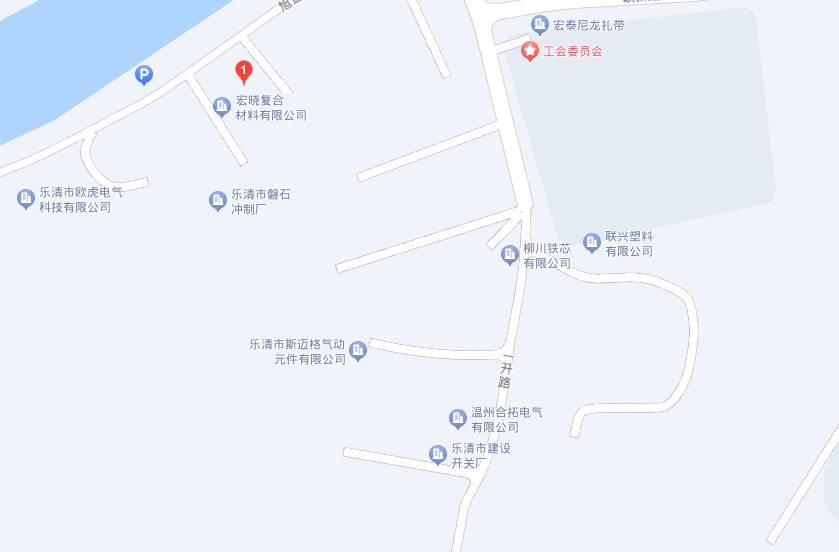
Task: Open 温州合拓电气有限公司 marker
Action: (458, 418)
